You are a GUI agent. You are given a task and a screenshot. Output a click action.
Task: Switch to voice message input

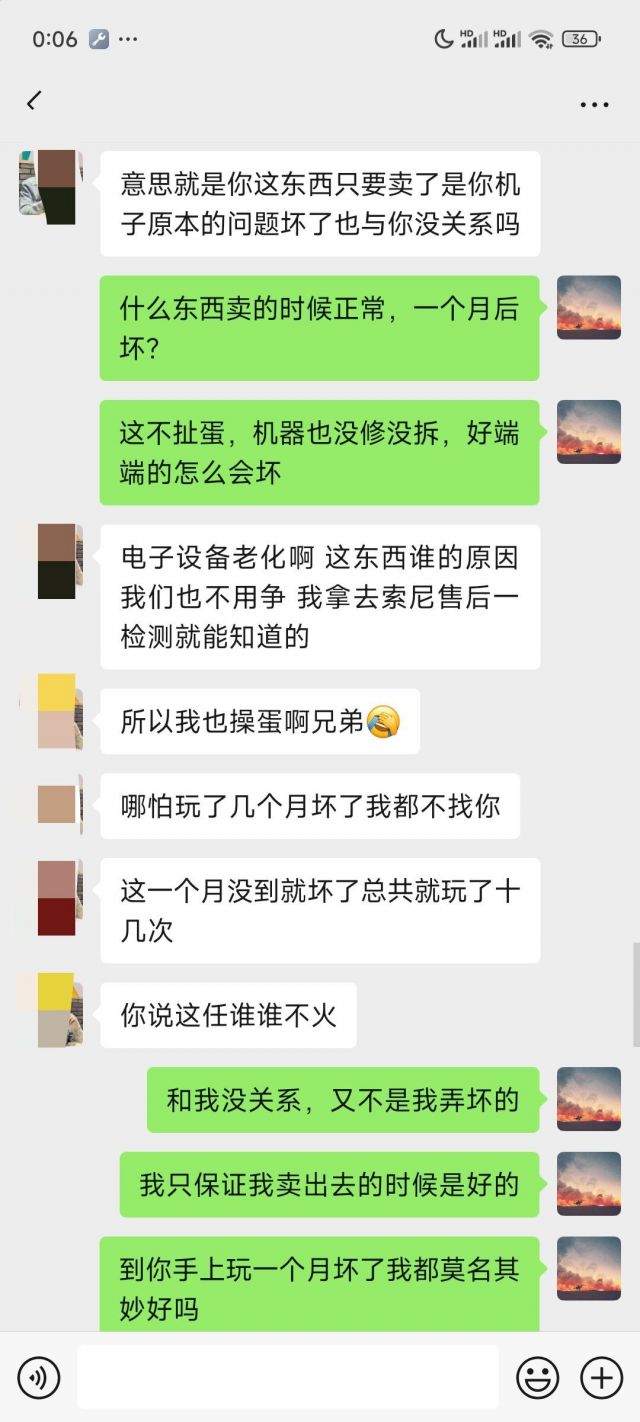pyautogui.click(x=39, y=1378)
